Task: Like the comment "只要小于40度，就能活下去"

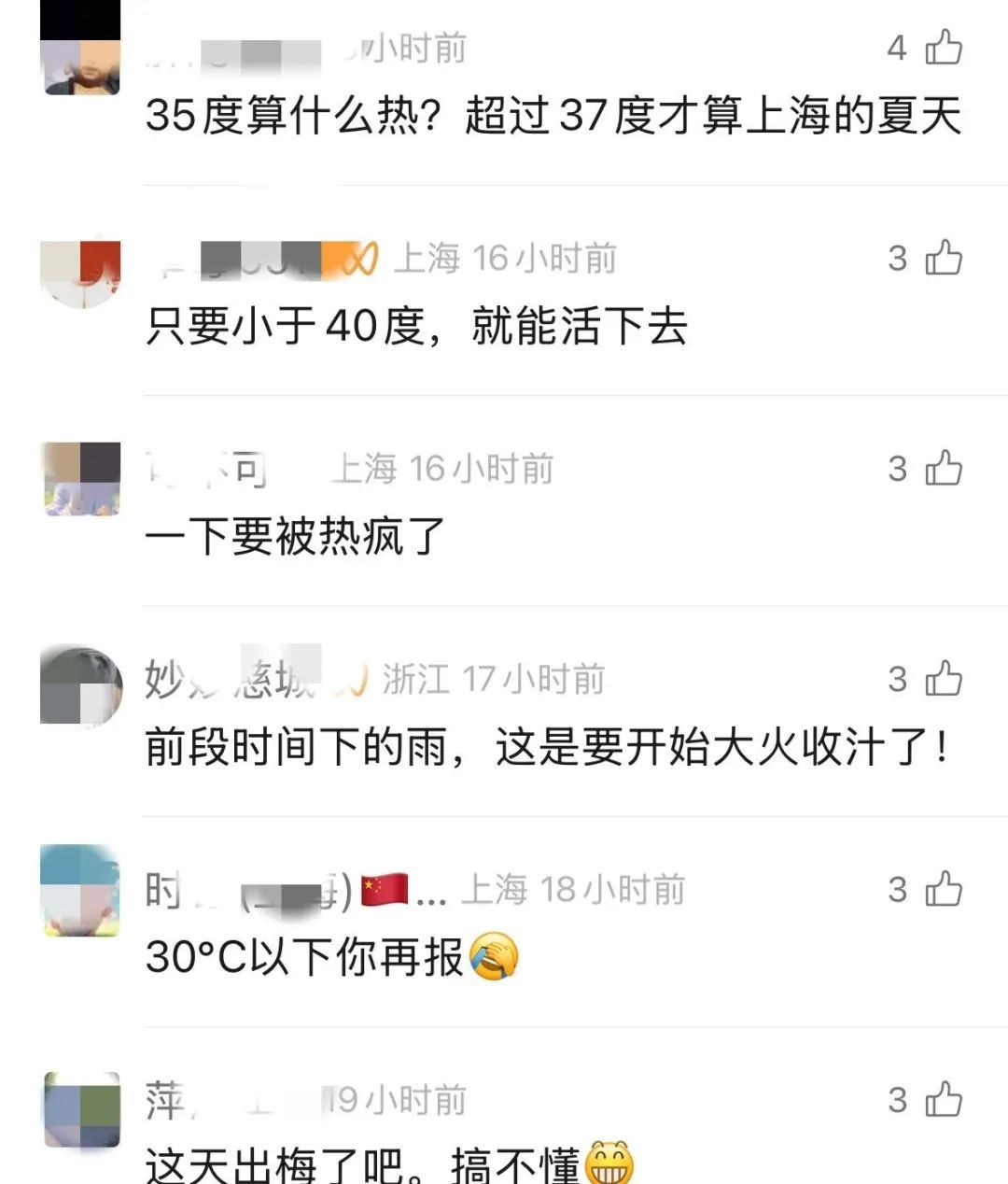Action: (944, 258)
